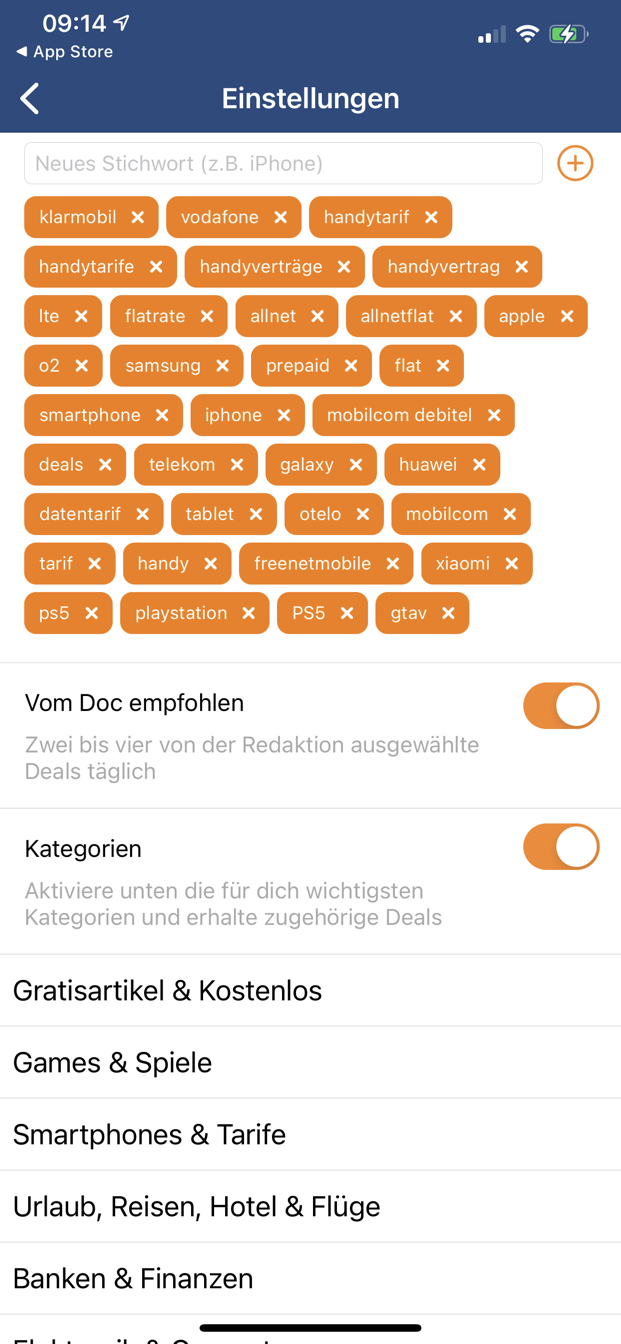Remove the apple keyword chip

[x=567, y=316]
